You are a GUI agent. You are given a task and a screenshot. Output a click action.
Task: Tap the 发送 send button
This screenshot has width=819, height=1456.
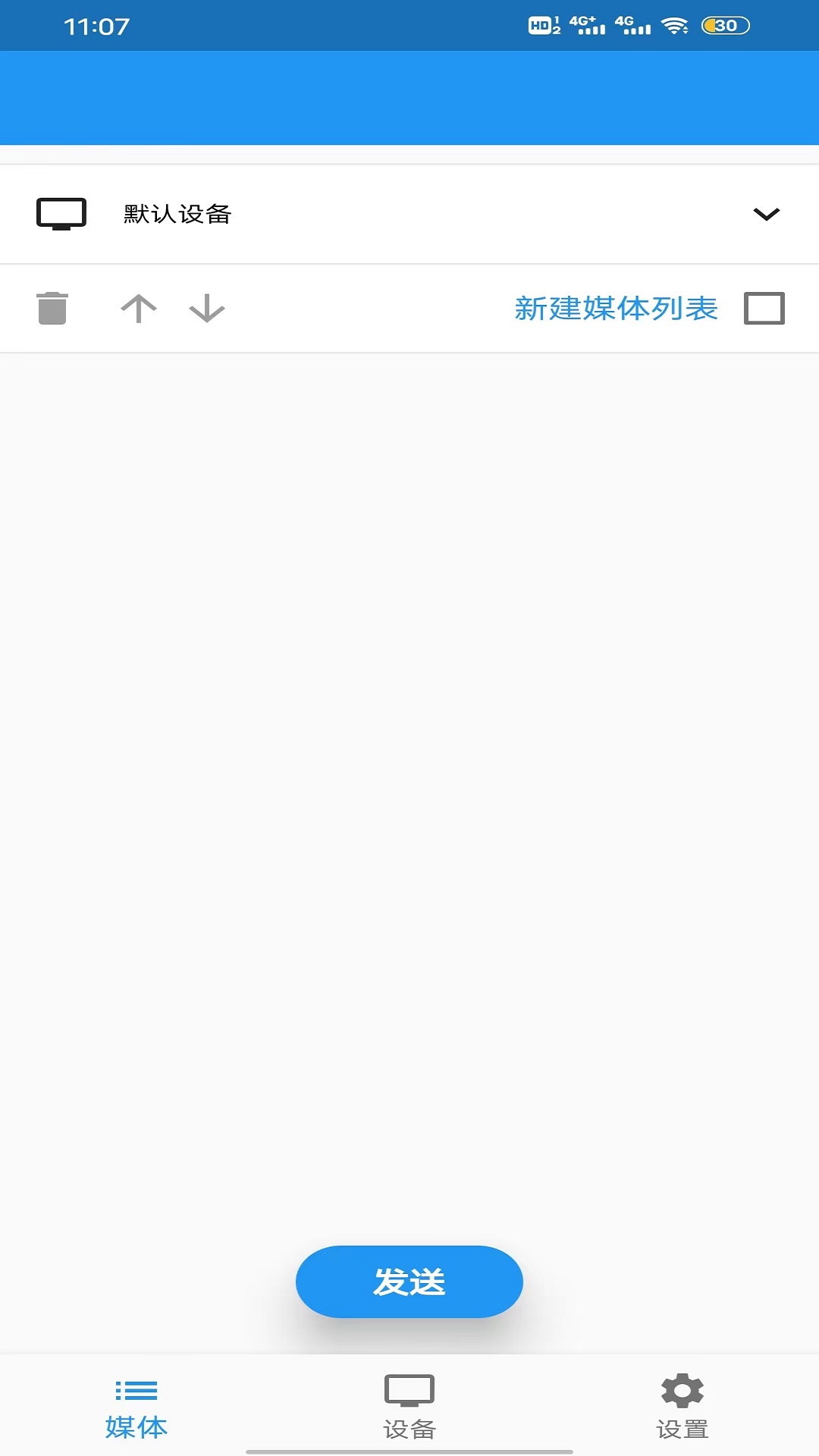tap(409, 1282)
